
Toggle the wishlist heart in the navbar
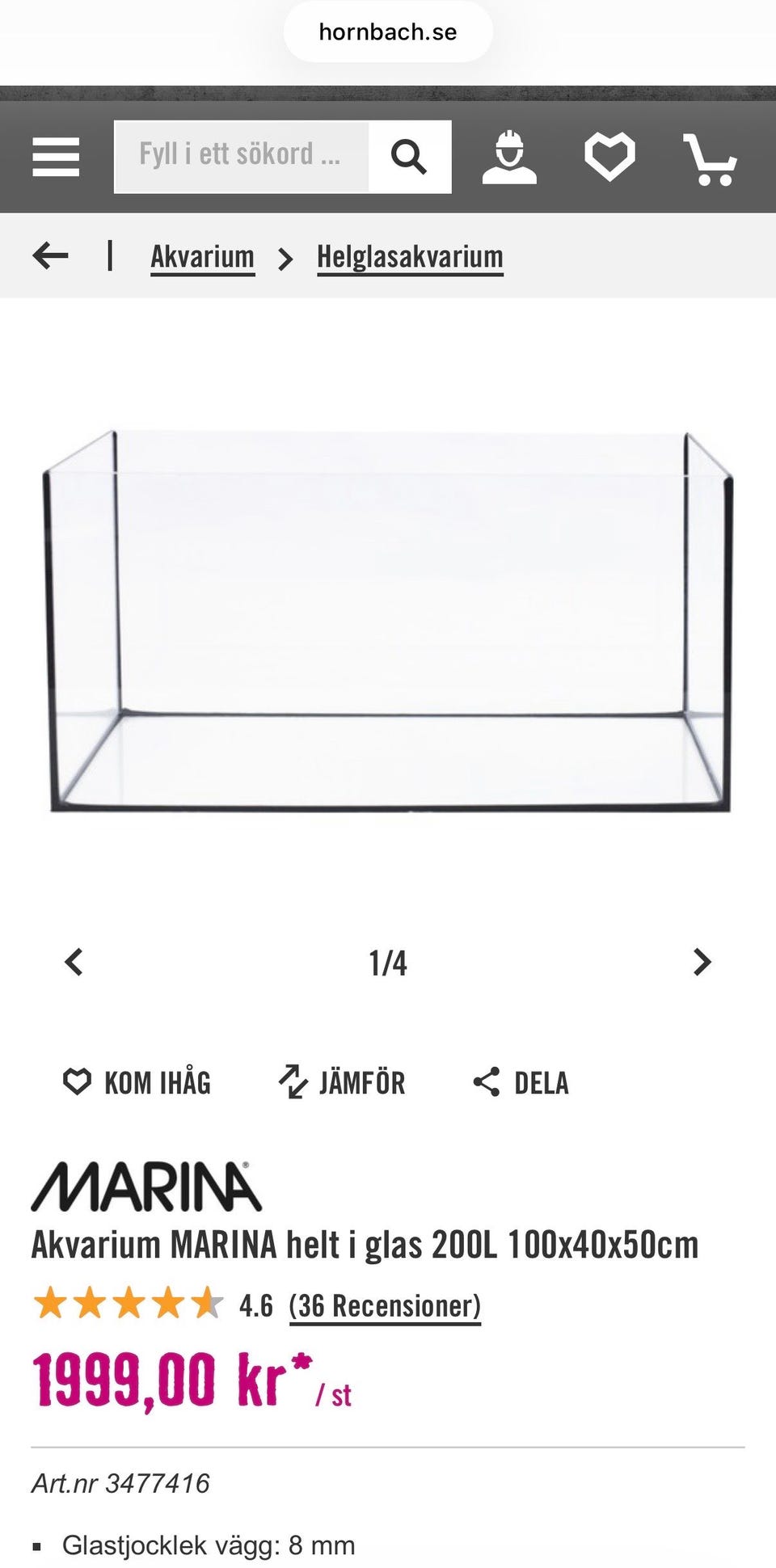610,156
